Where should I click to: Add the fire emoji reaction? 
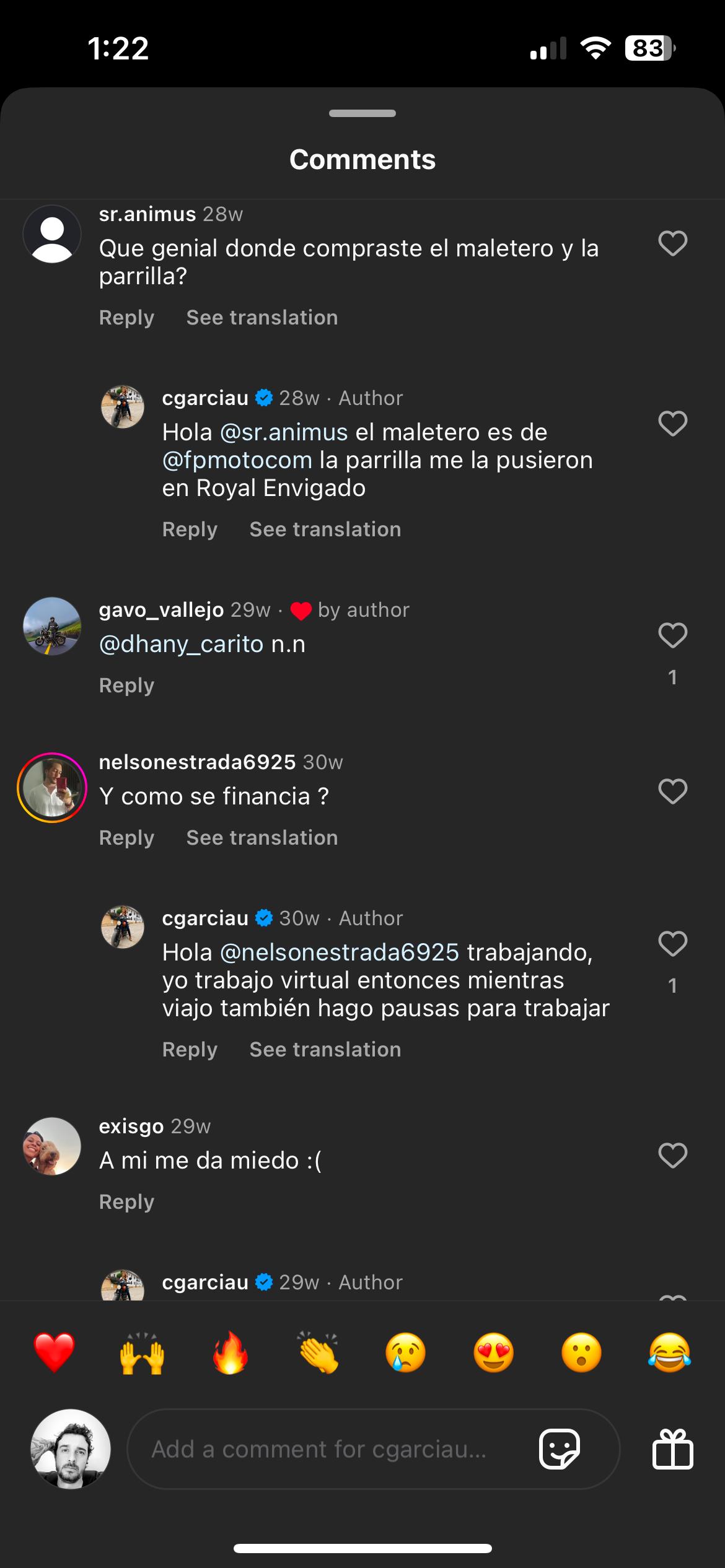[230, 1352]
